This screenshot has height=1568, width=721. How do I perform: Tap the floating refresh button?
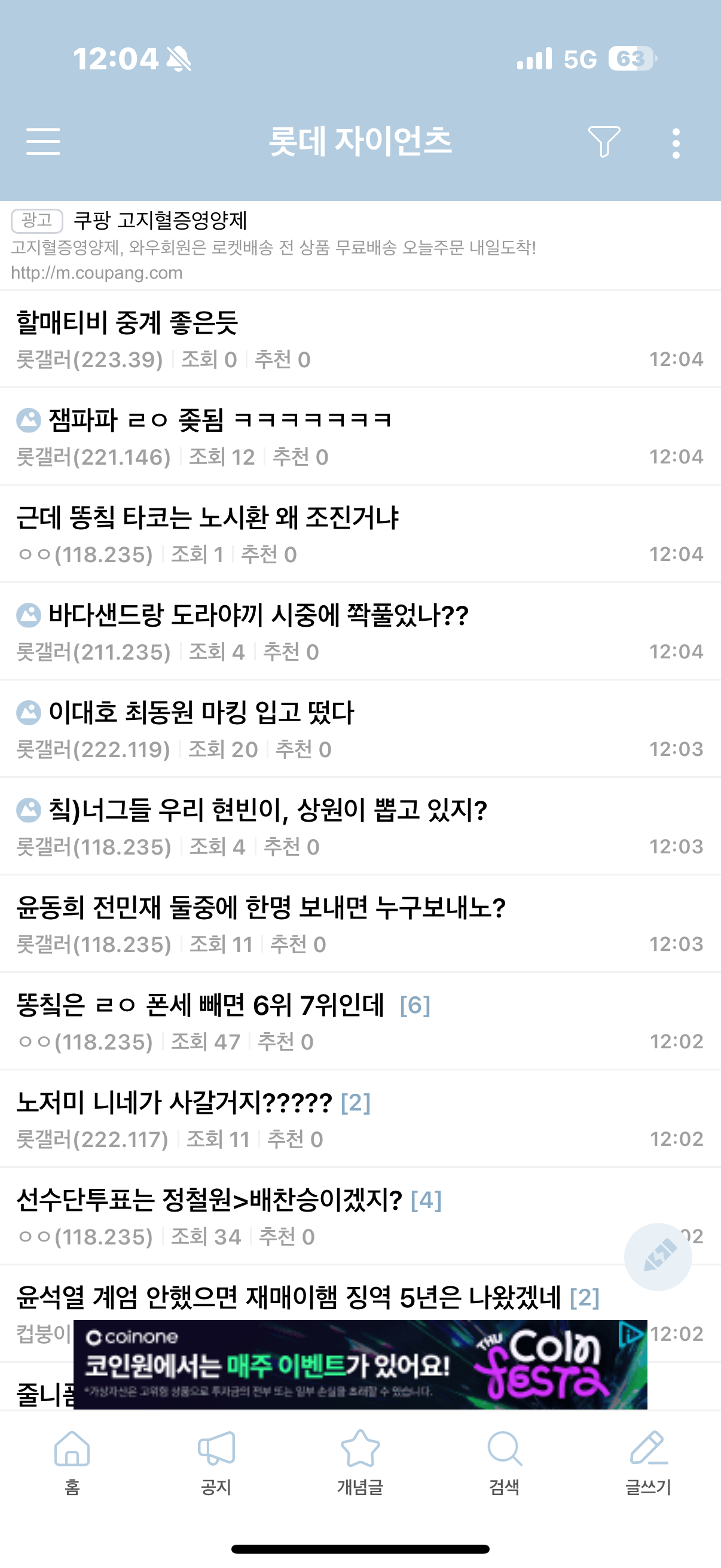pos(658,1256)
